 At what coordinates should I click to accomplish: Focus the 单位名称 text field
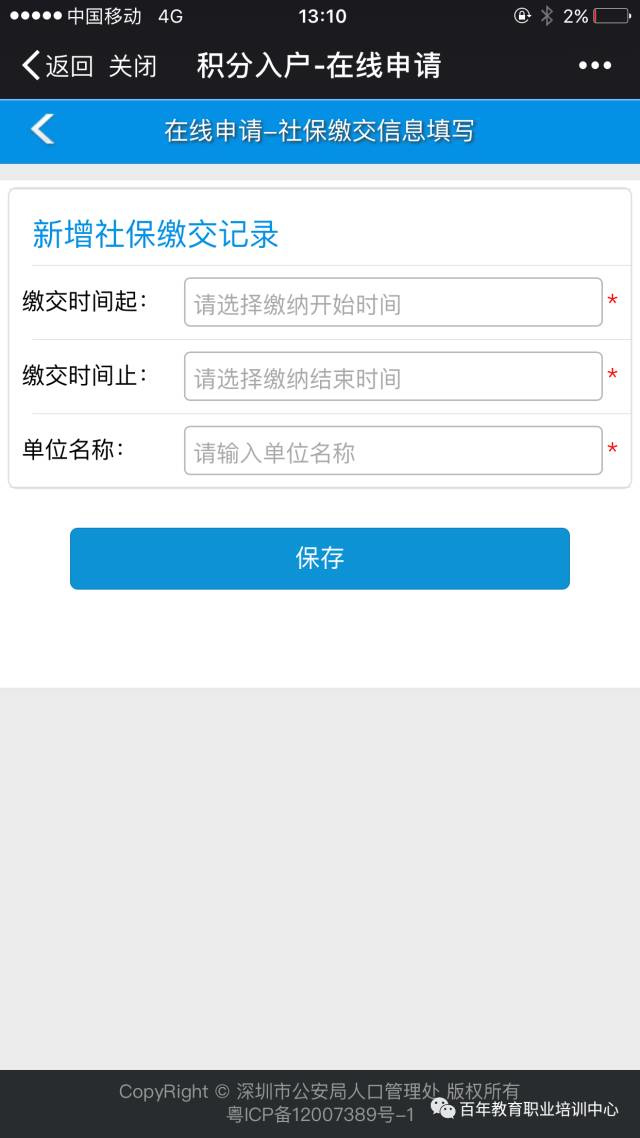point(393,451)
